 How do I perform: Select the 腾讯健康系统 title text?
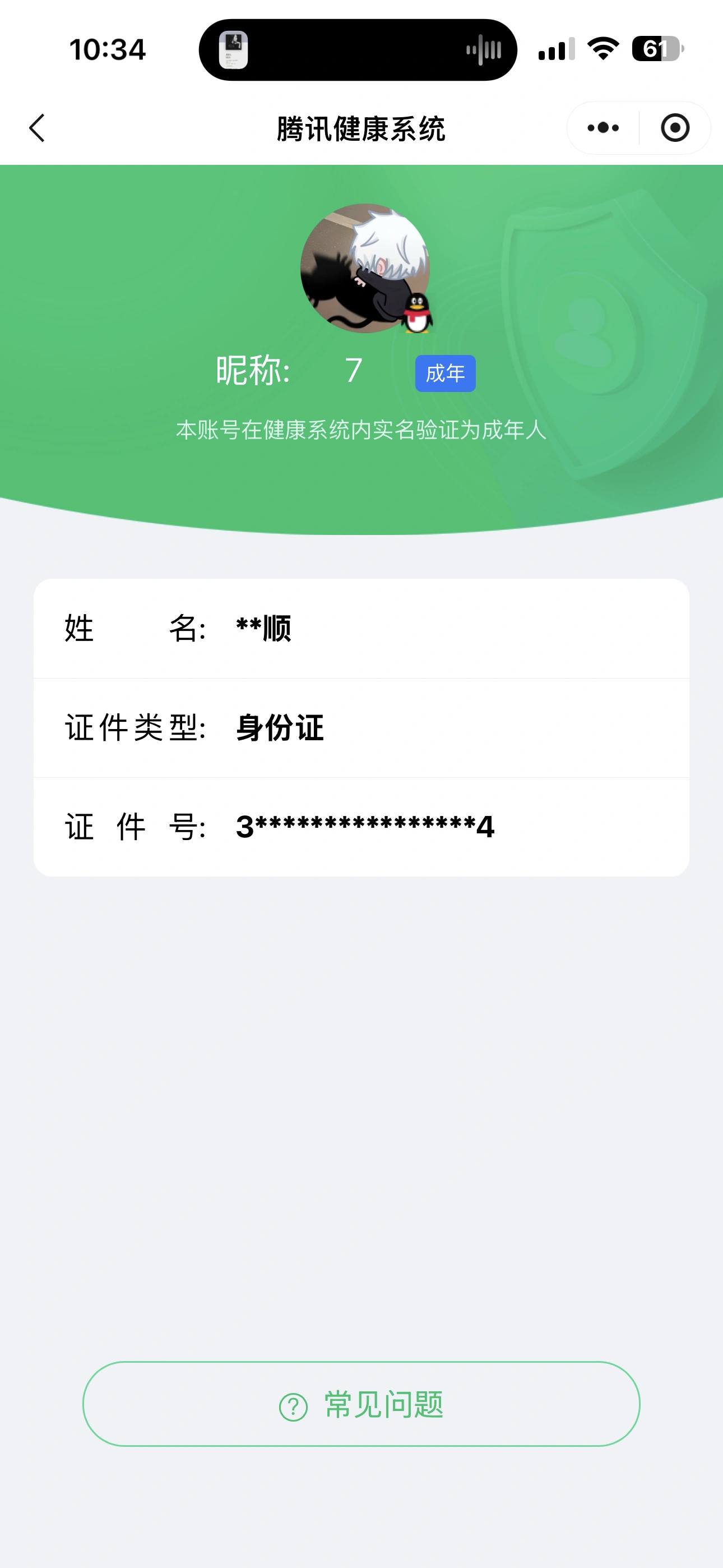click(x=361, y=127)
